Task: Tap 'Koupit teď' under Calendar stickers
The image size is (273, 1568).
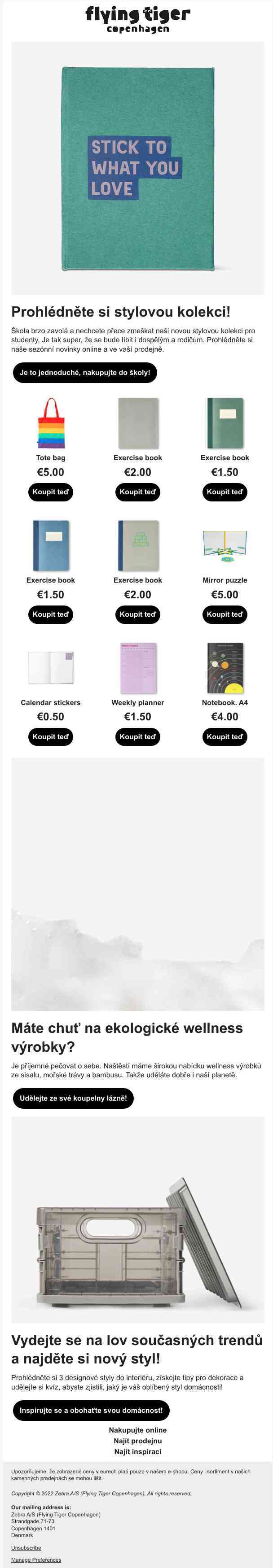Action: click(51, 736)
